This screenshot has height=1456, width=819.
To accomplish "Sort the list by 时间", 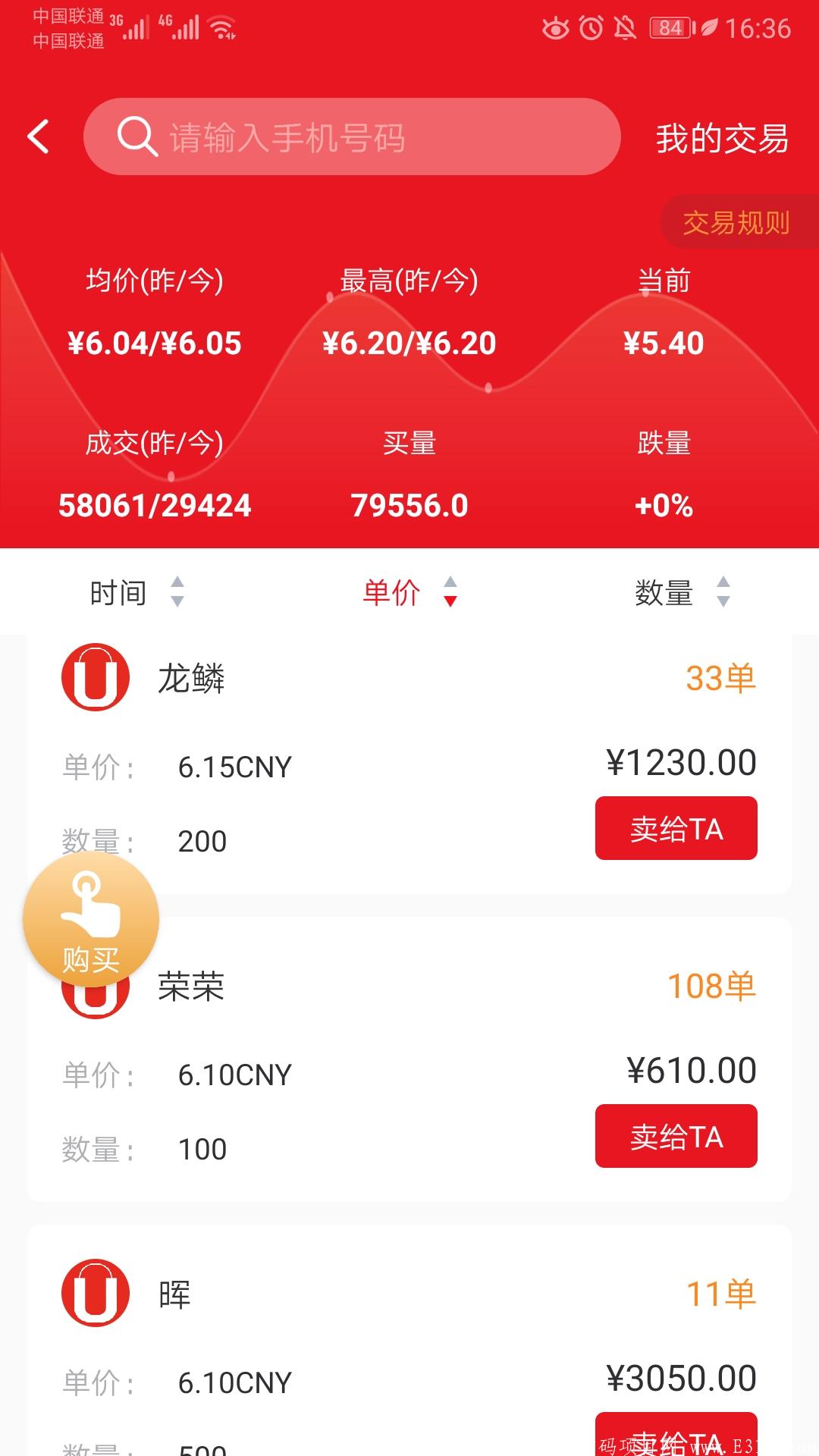I will point(136,592).
